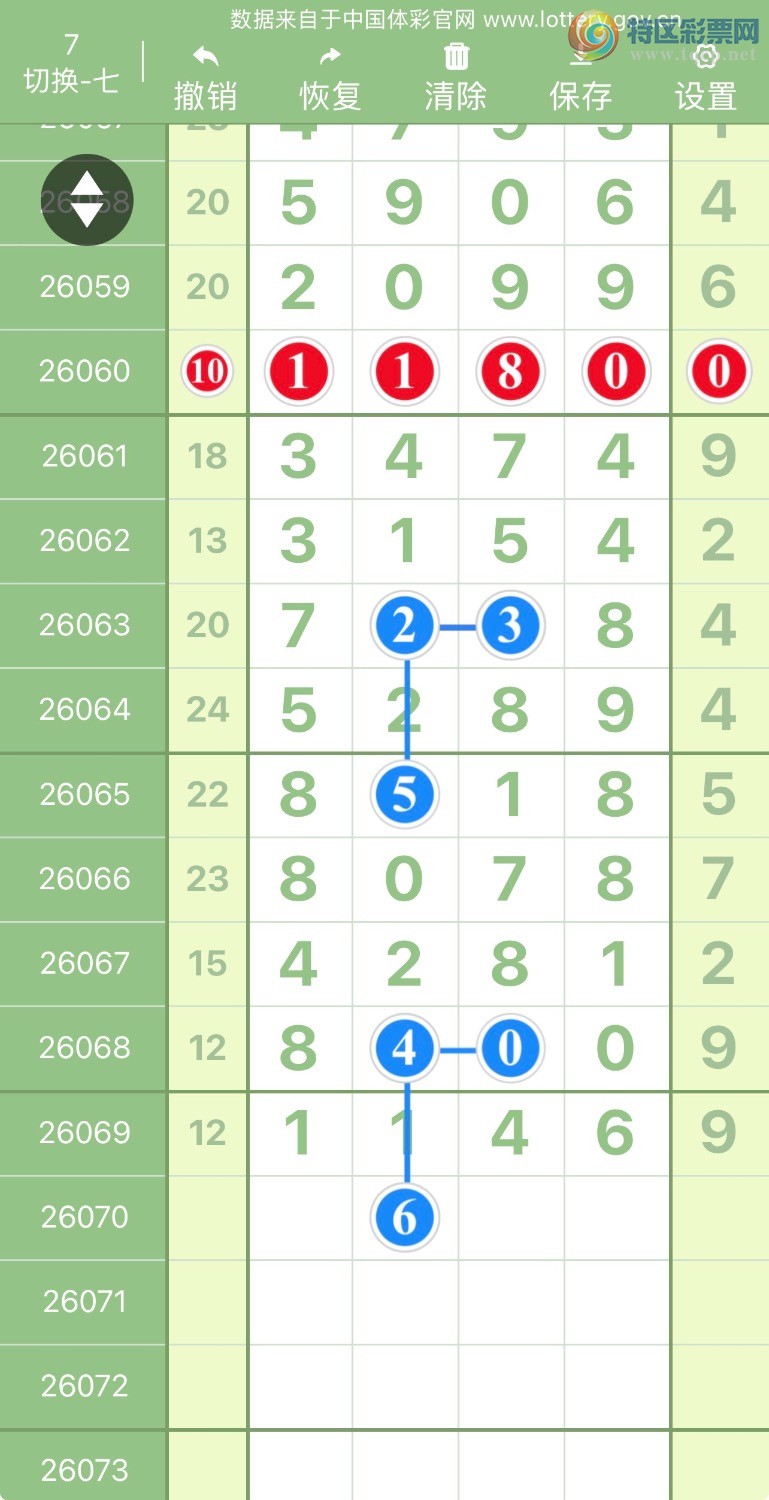Tap the Redo (恢复) arrow icon
Image resolution: width=769 pixels, height=1500 pixels.
coord(331,57)
